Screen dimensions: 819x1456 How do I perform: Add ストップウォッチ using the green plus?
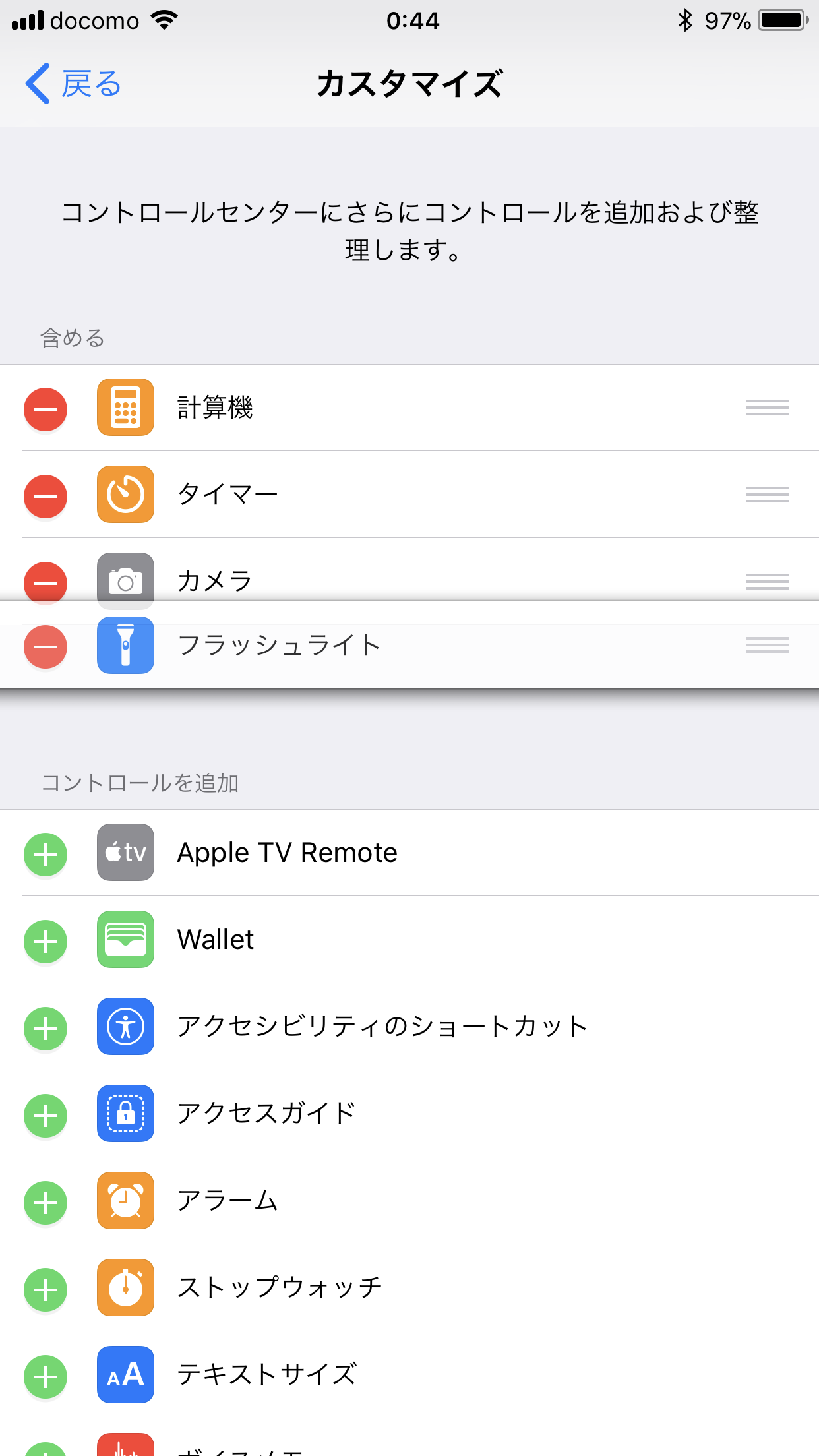point(45,1289)
